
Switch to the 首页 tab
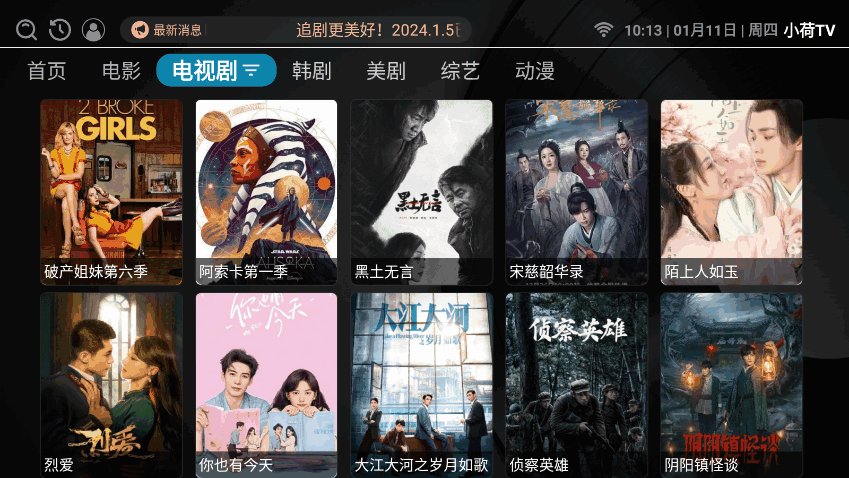click(47, 71)
